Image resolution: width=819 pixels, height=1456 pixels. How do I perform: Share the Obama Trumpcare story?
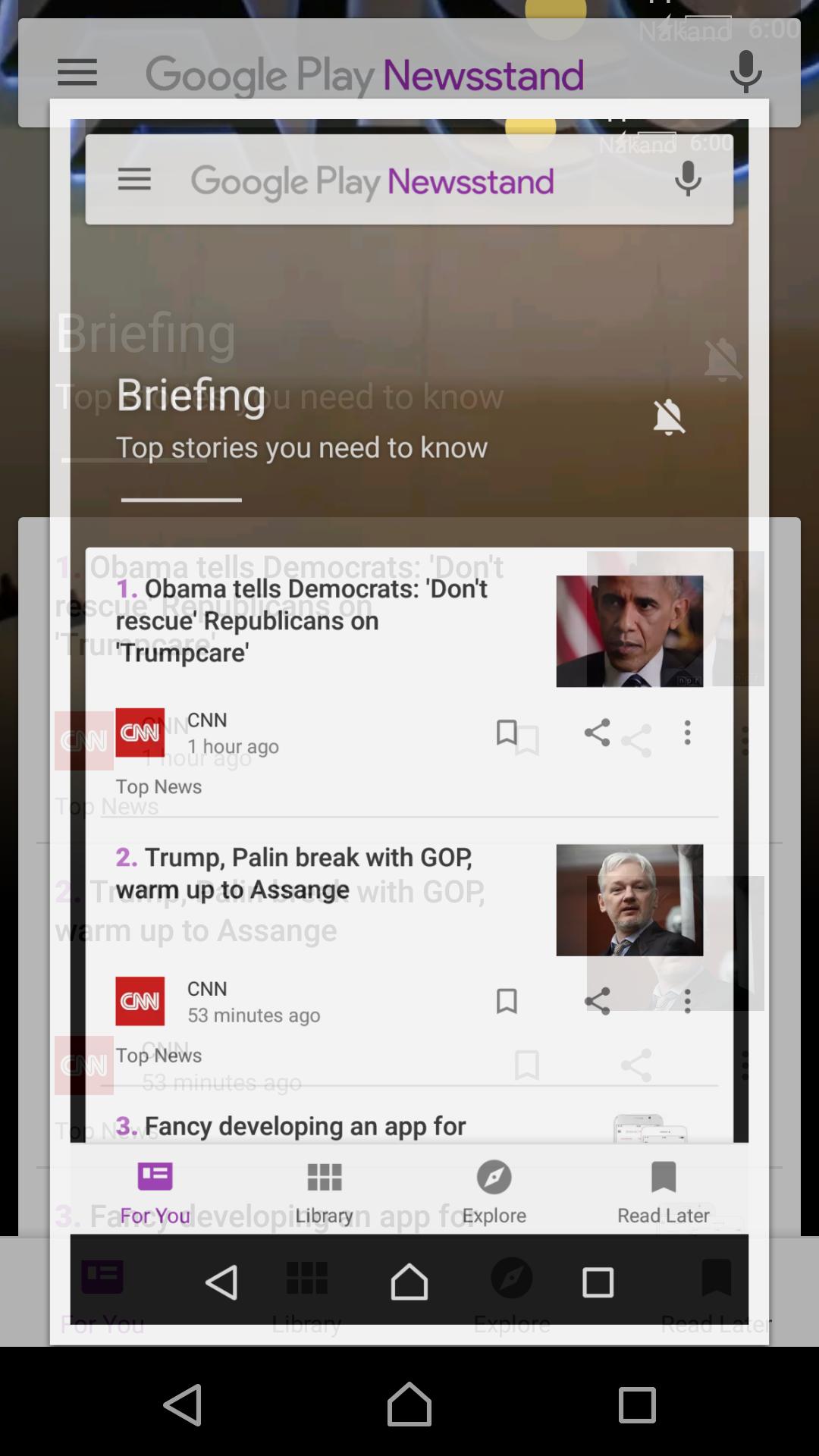pos(597,733)
